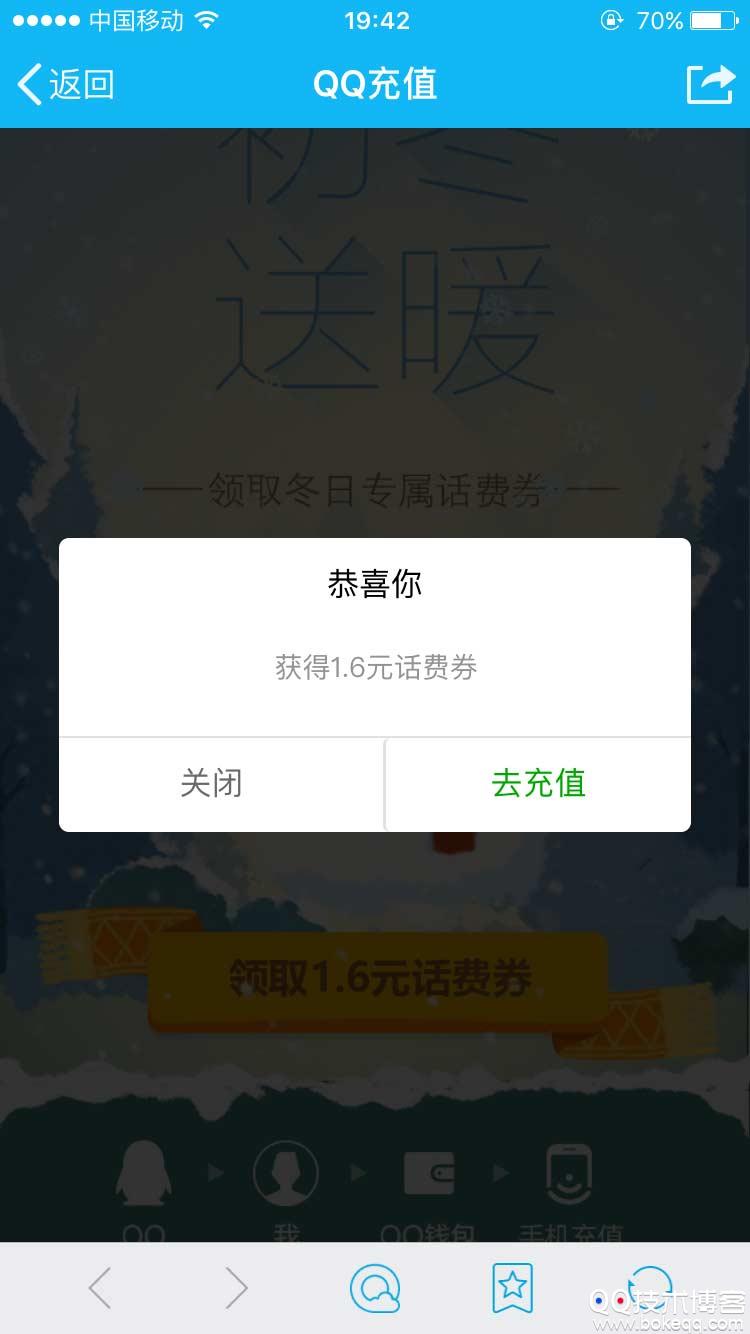Navigate back with the left chevron icon
This screenshot has height=1334, width=750.
pyautogui.click(x=98, y=1287)
